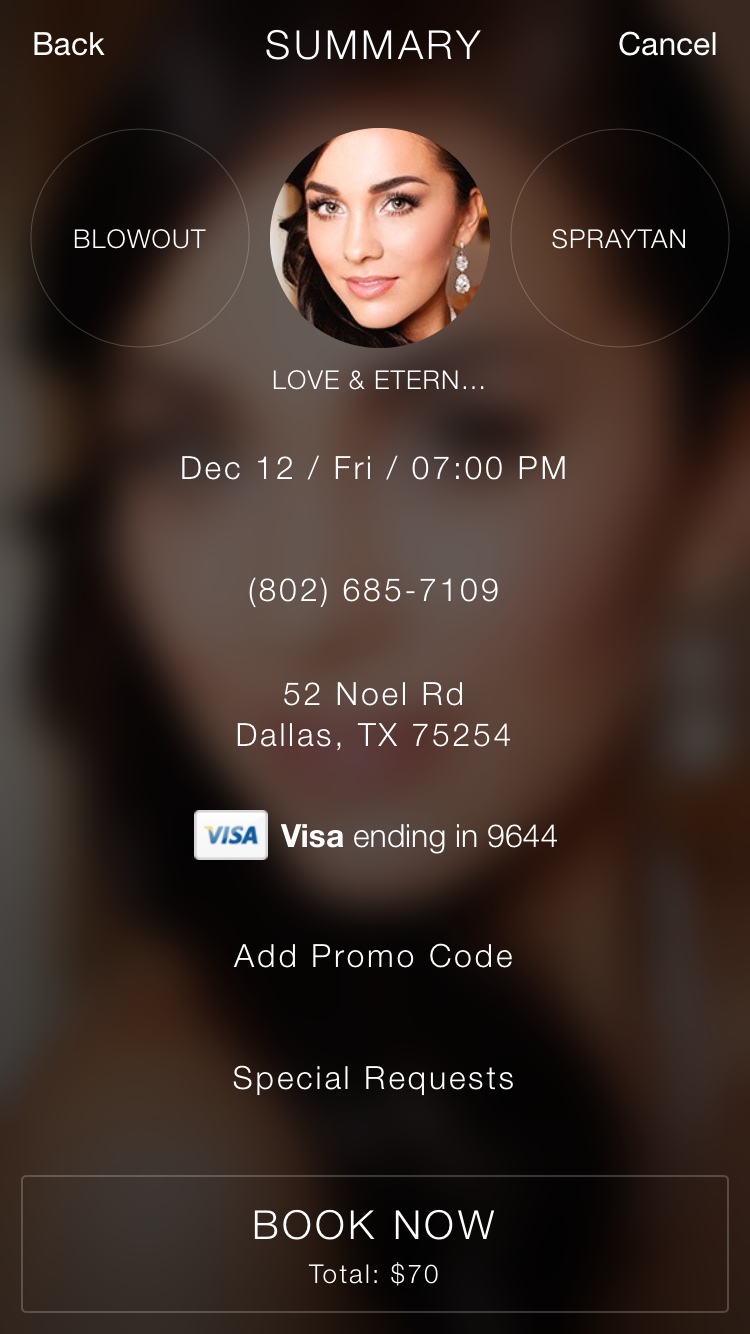Select the Spraytan service circle
Viewport: 750px width, 1334px height.
[619, 238]
